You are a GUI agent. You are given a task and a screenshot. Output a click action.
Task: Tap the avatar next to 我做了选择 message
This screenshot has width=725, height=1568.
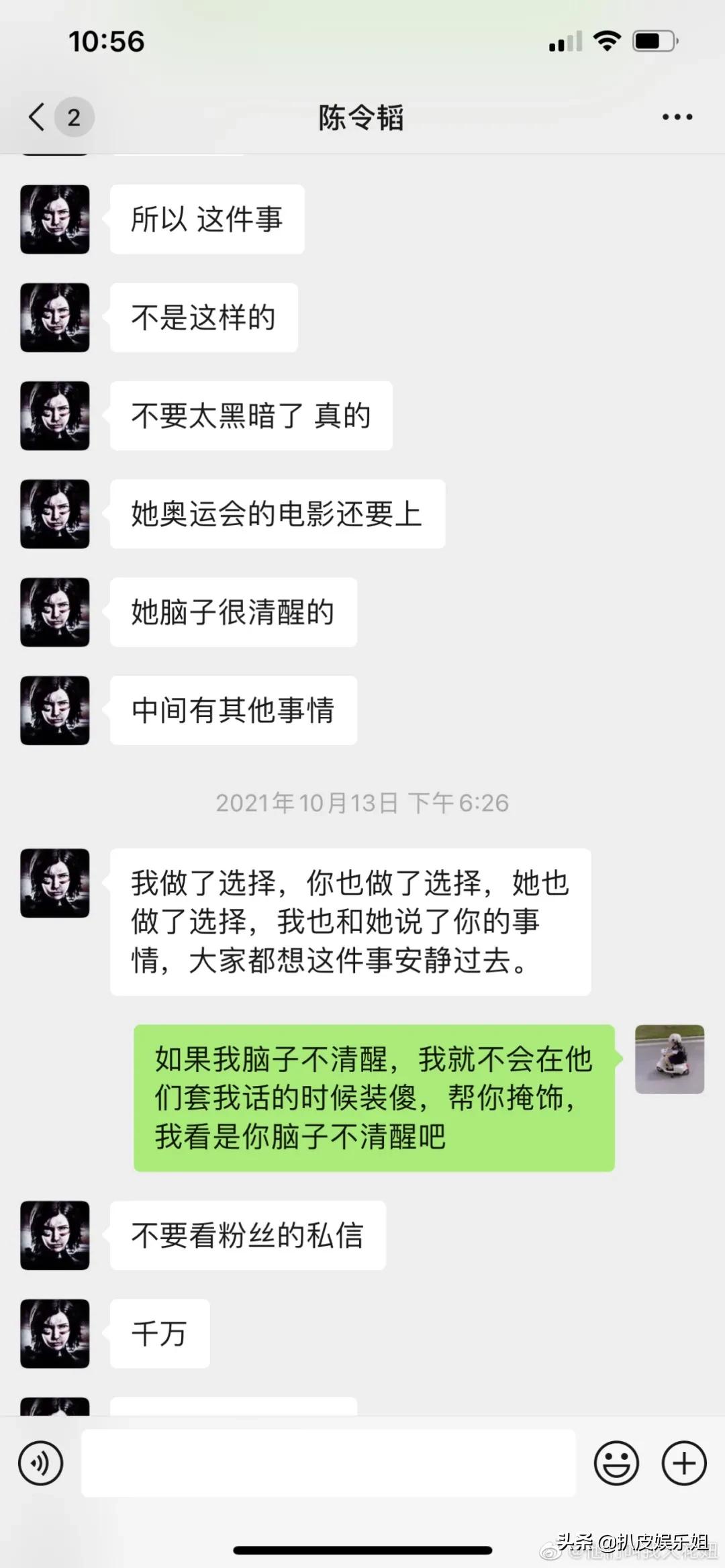54,883
